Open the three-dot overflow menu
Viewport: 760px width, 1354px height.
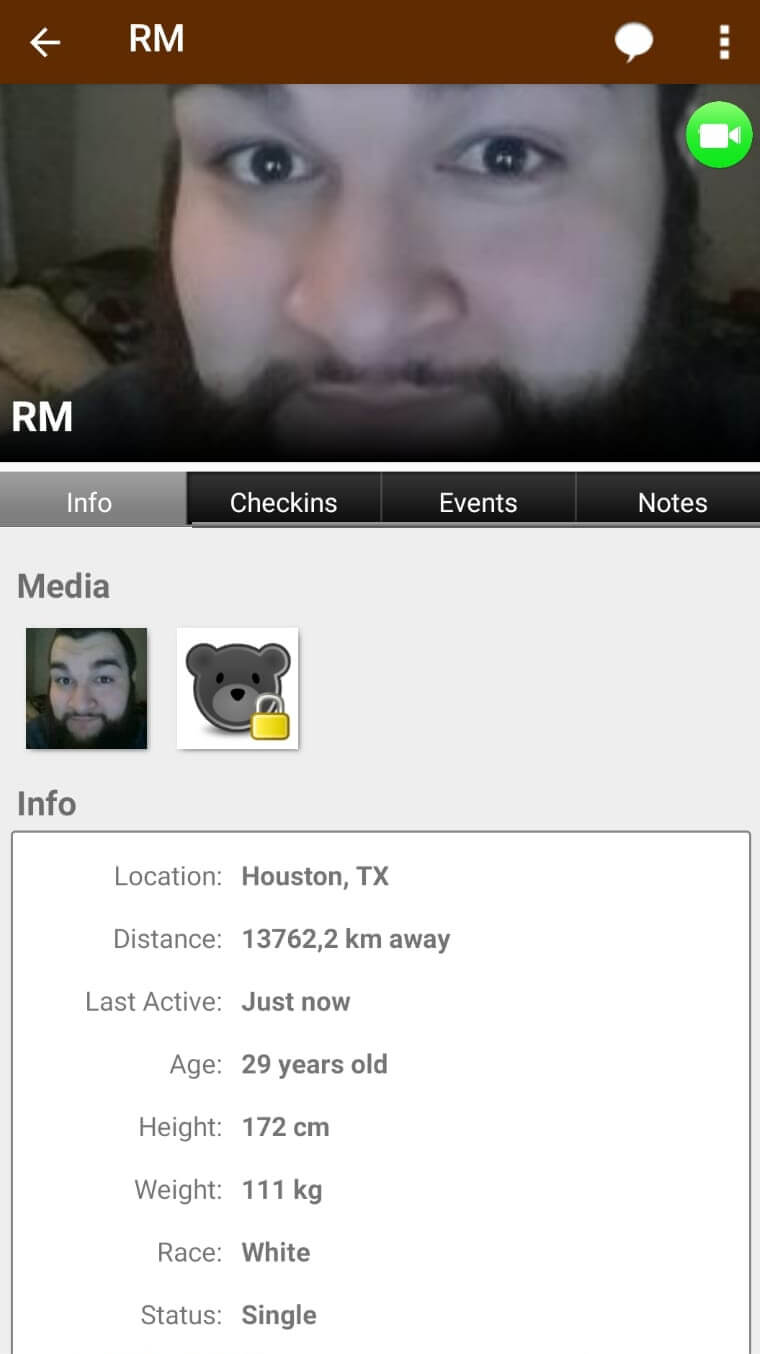pos(724,41)
